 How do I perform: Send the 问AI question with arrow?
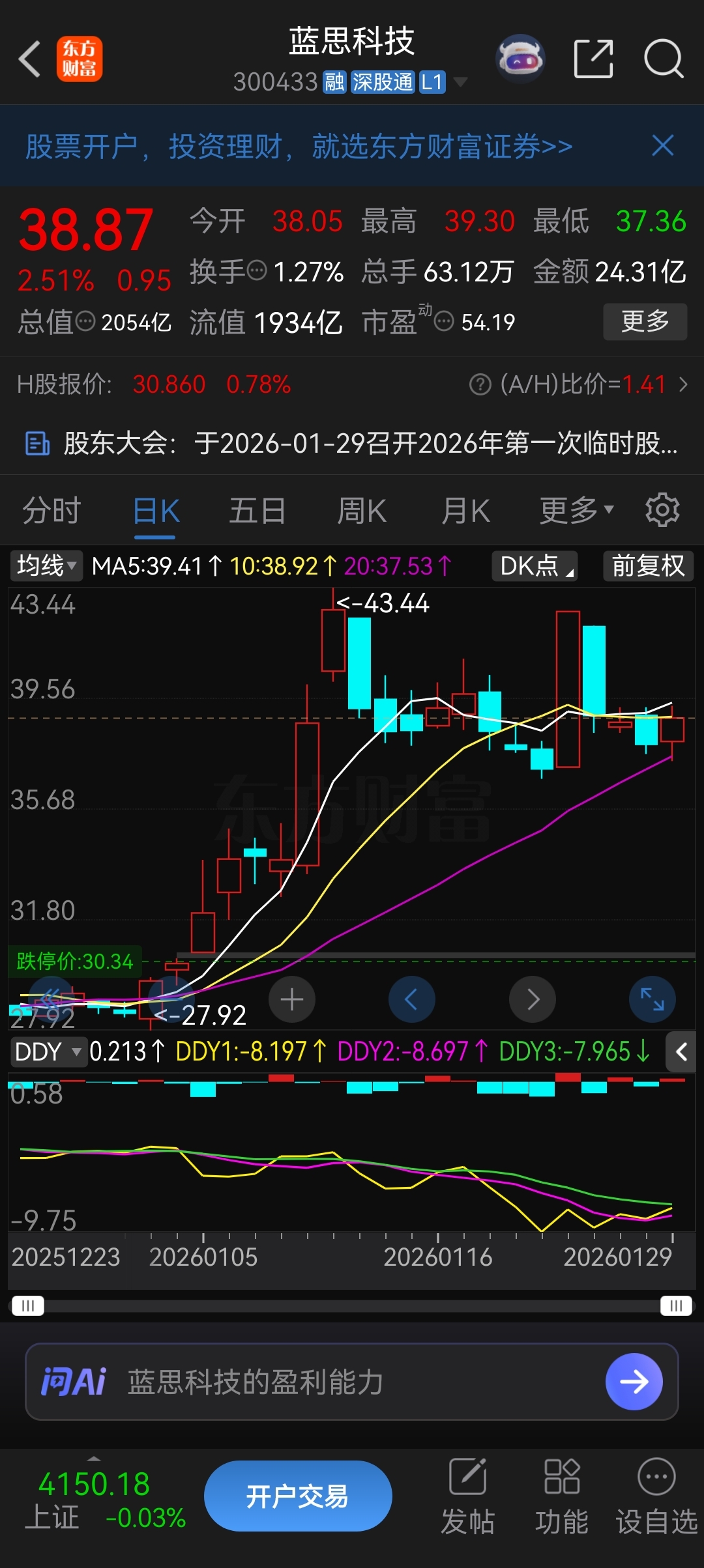pos(634,1381)
